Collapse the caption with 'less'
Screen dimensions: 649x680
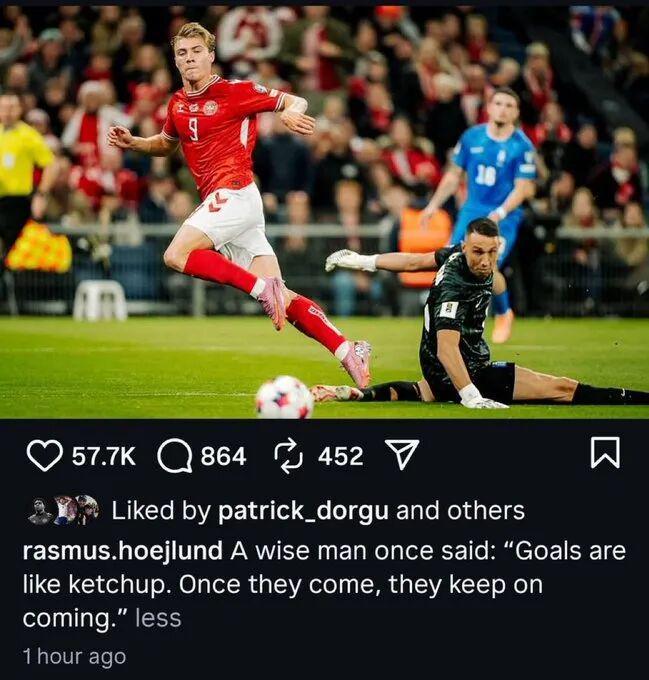coord(158,619)
